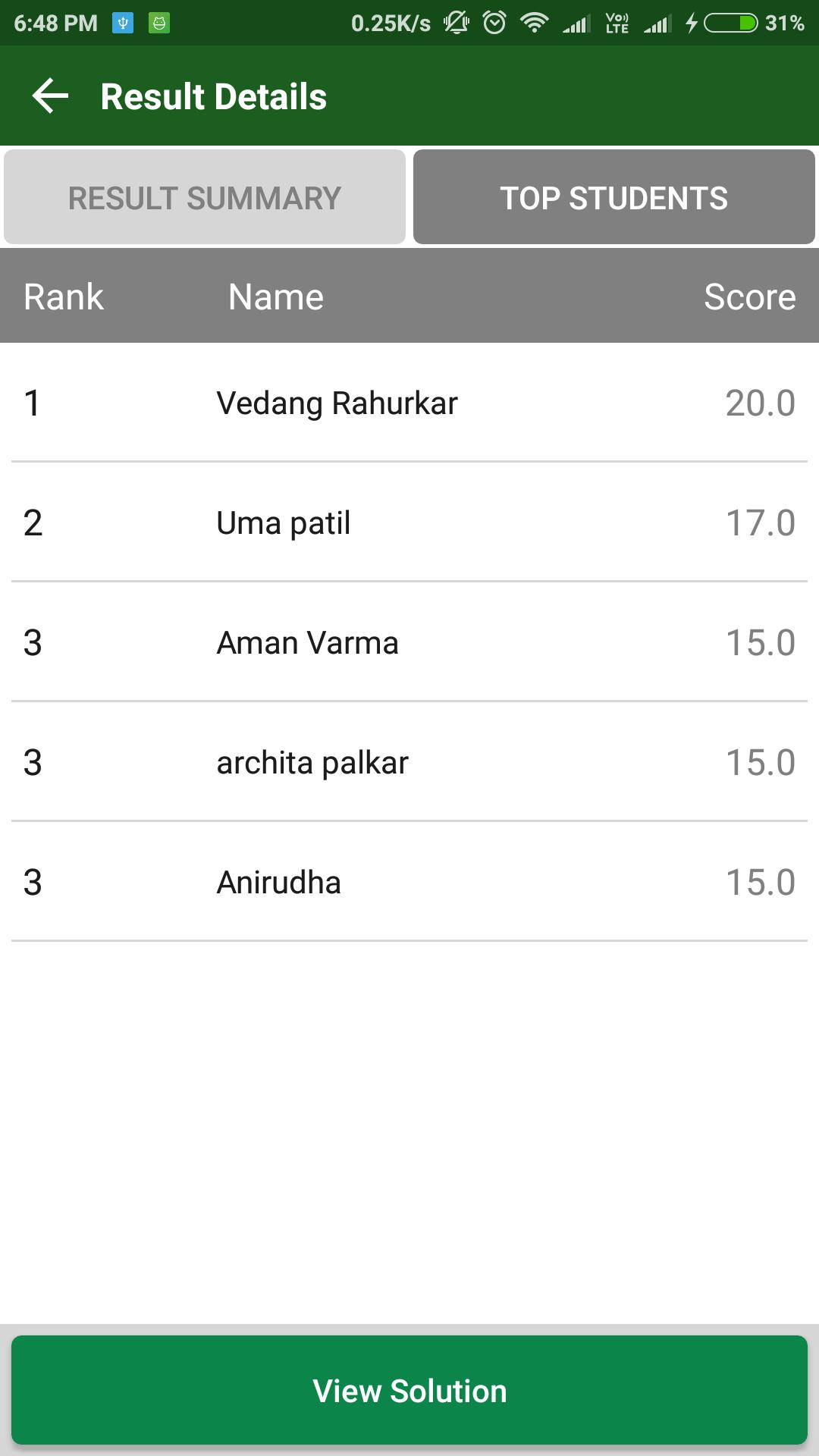This screenshot has width=819, height=1456.
Task: Tap the View Solution button
Action: 409,1390
